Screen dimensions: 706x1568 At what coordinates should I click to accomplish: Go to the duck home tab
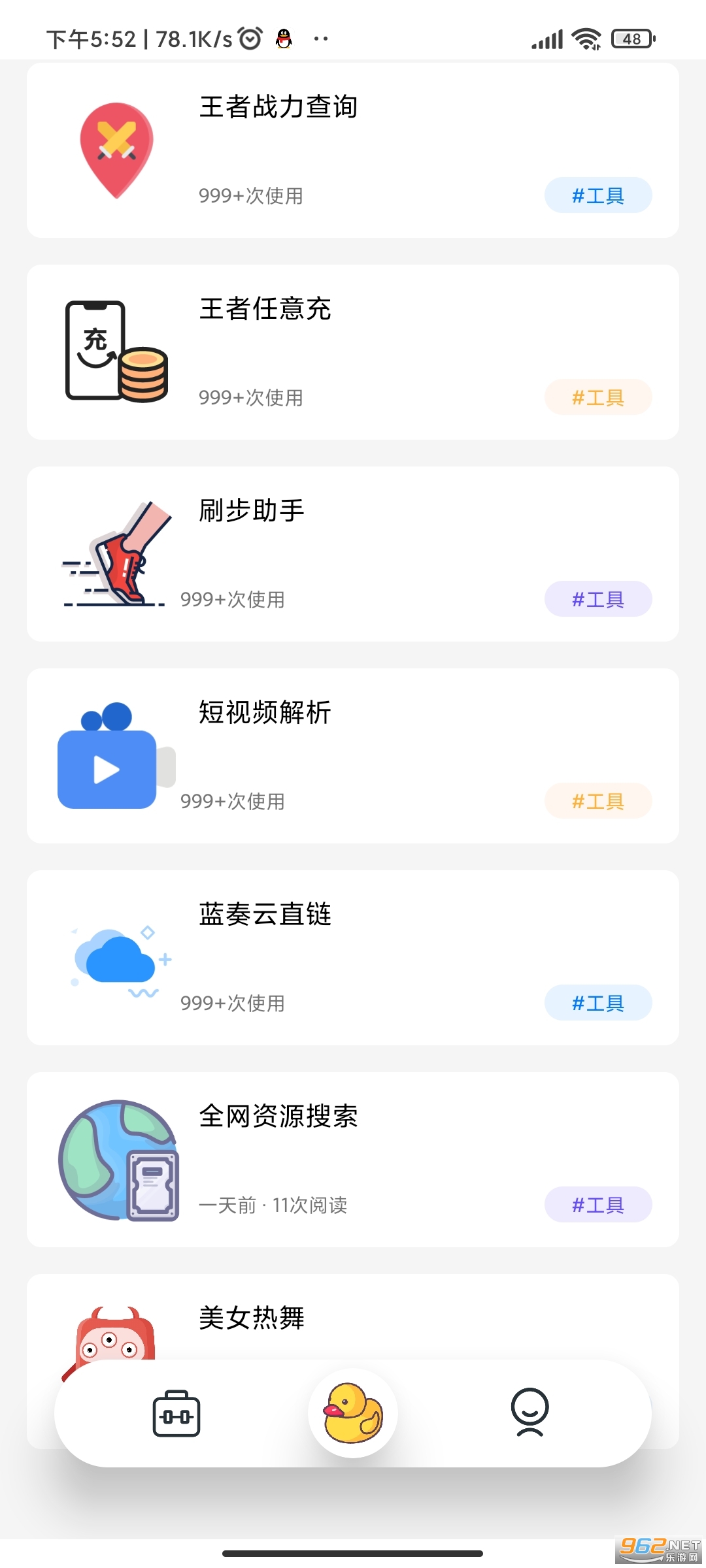(353, 1413)
